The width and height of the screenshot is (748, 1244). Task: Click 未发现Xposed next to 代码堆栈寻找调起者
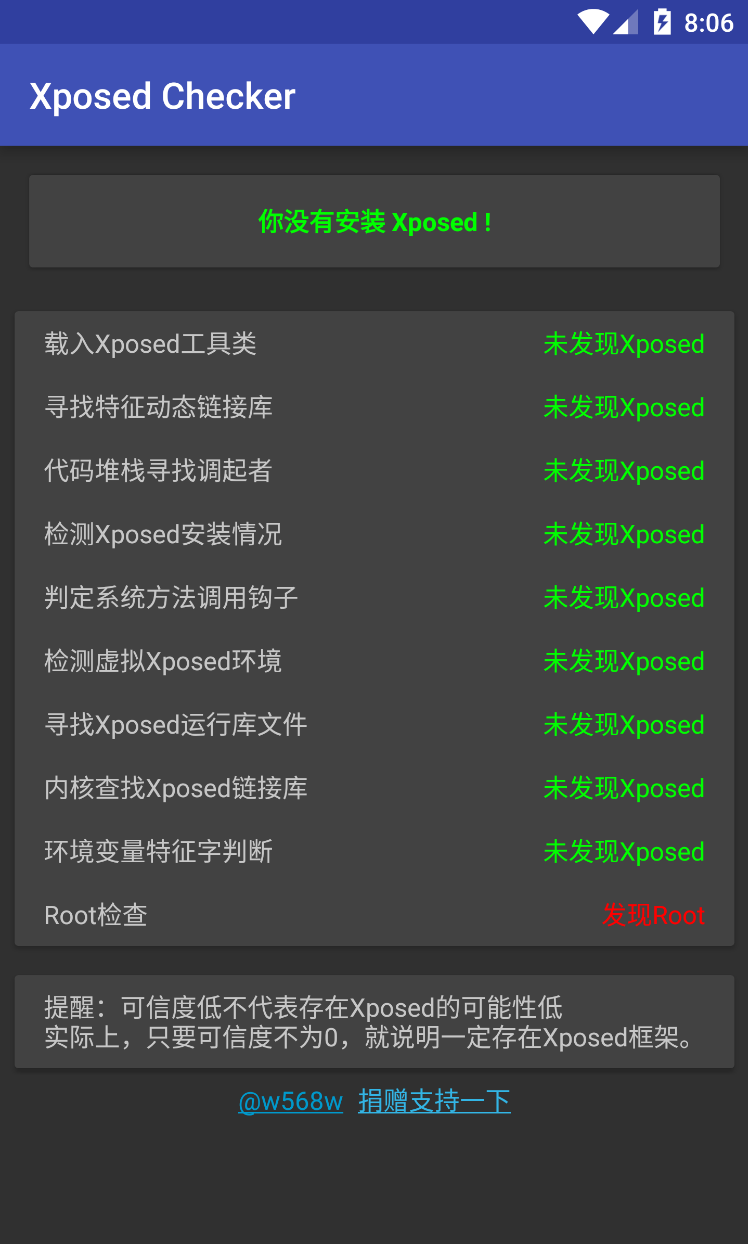click(x=624, y=471)
